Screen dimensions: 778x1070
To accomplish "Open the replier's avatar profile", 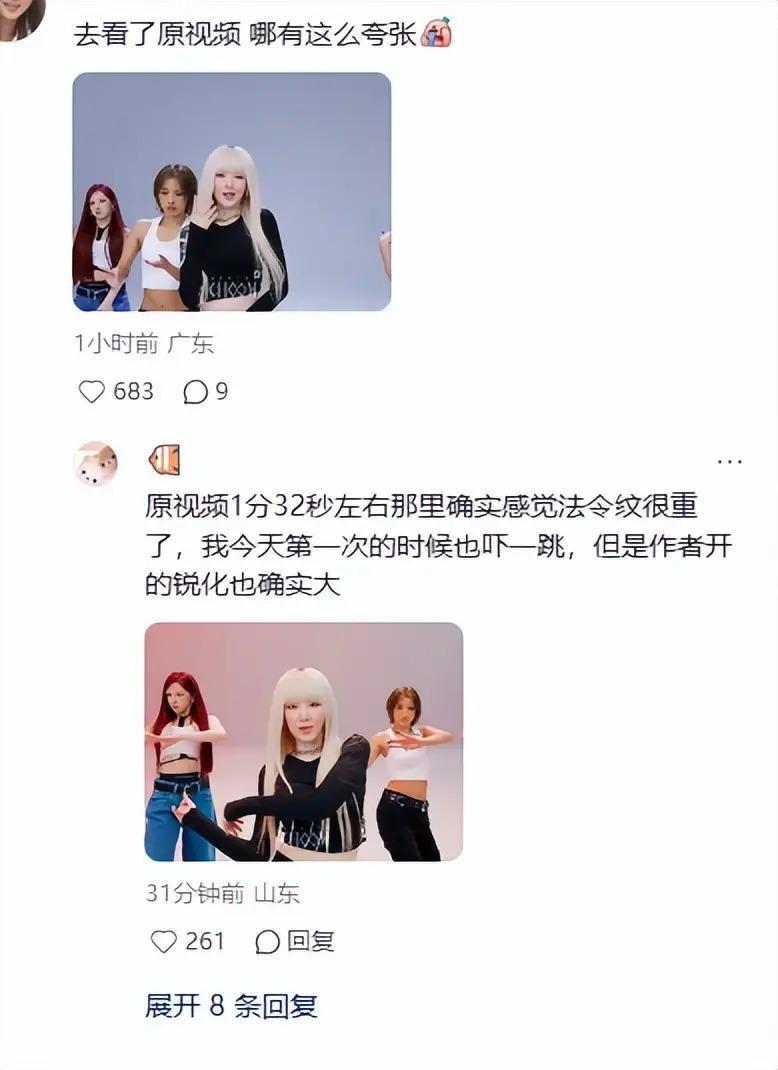I will [x=96, y=463].
